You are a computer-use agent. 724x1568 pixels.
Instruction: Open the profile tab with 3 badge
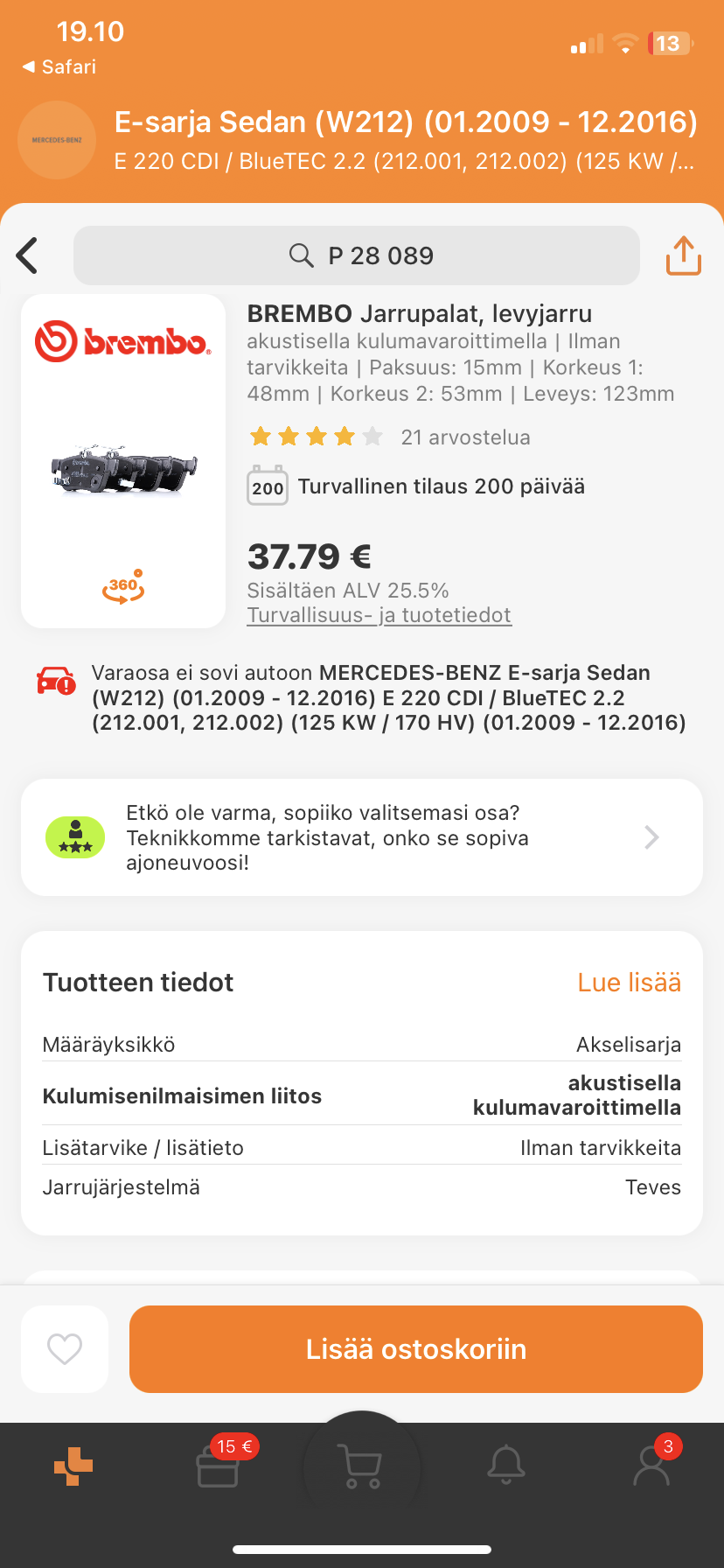click(x=651, y=1466)
